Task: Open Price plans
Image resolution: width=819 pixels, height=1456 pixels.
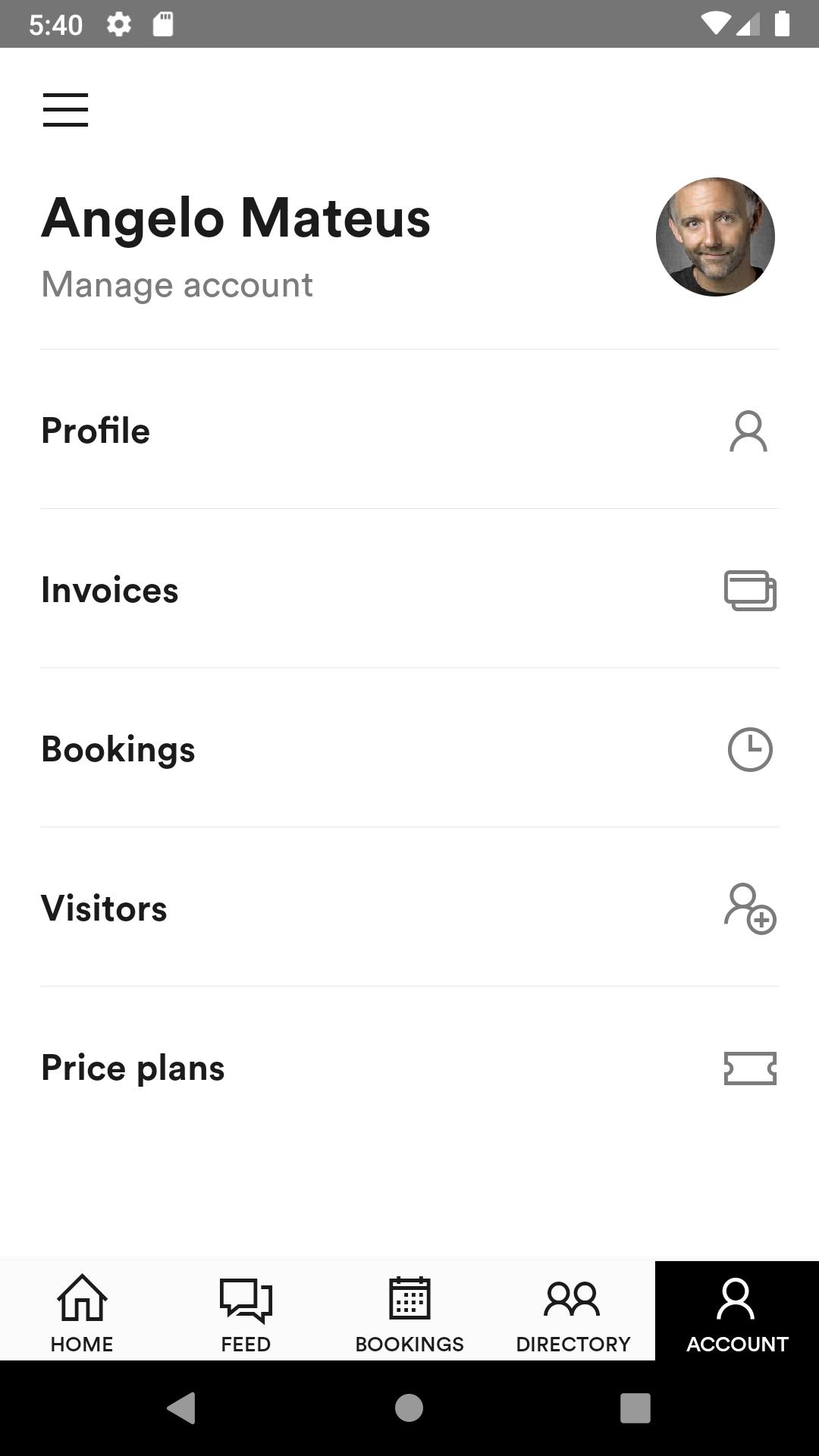Action: tap(409, 1067)
